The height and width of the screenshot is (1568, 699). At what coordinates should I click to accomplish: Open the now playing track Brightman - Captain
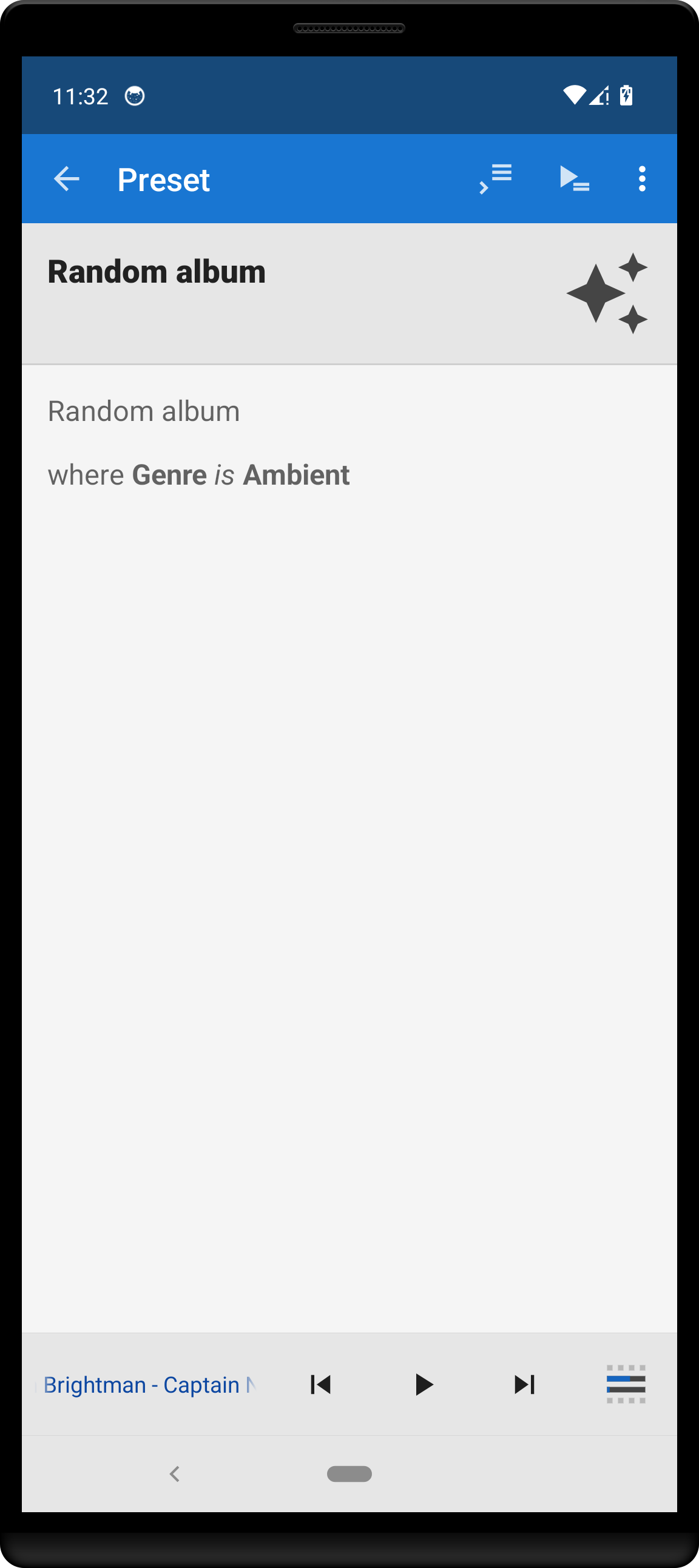(149, 1385)
